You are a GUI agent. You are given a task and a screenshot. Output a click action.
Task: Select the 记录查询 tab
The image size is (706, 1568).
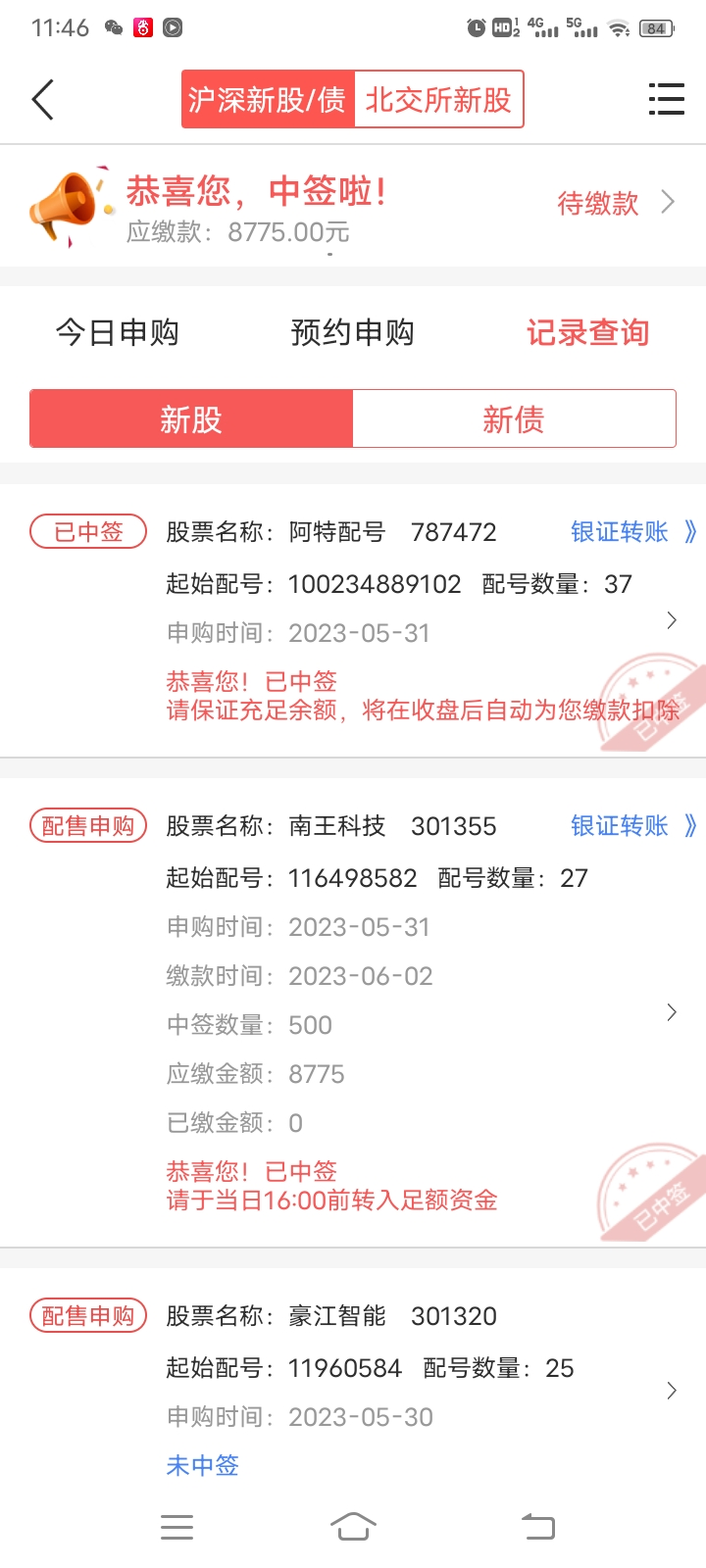click(587, 332)
